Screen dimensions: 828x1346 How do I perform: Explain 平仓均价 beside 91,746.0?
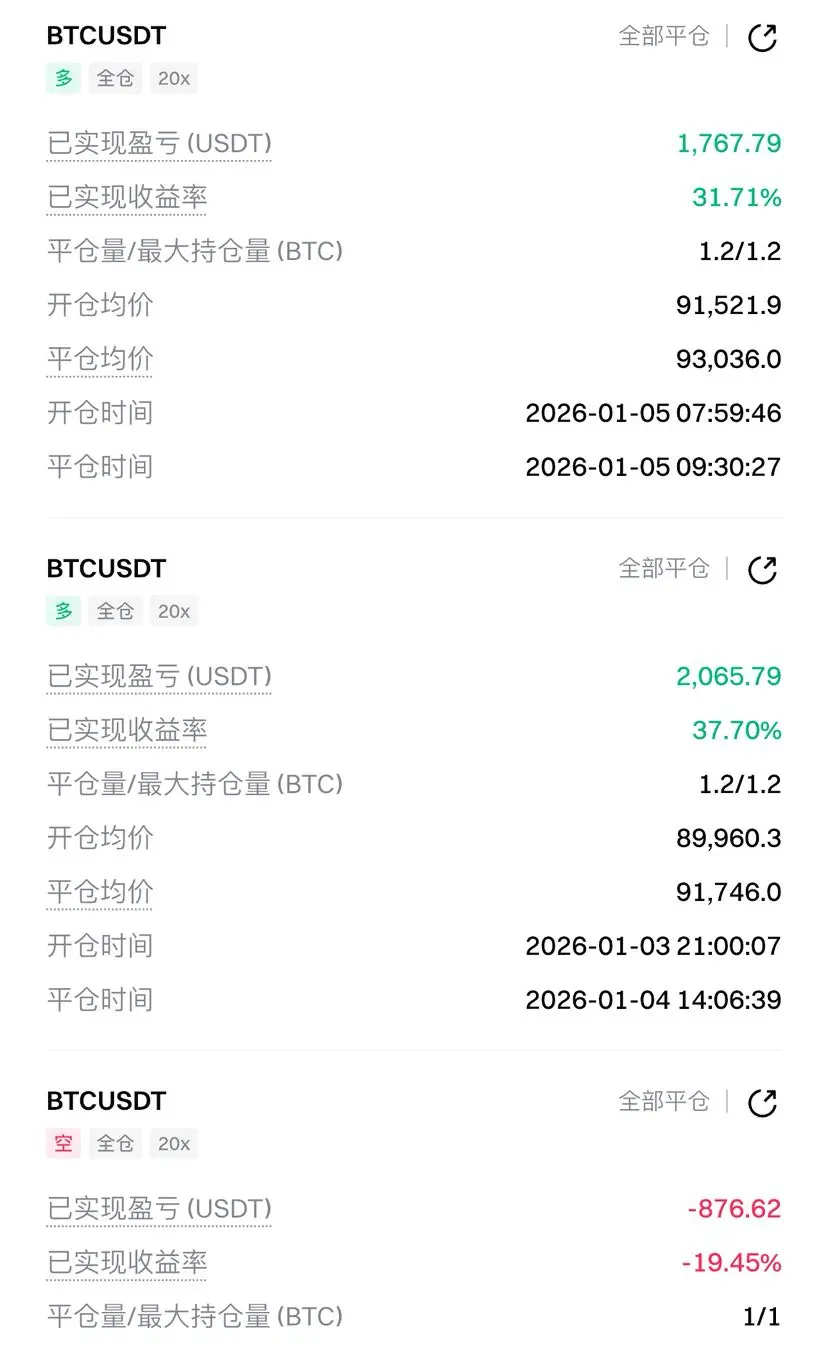[100, 892]
